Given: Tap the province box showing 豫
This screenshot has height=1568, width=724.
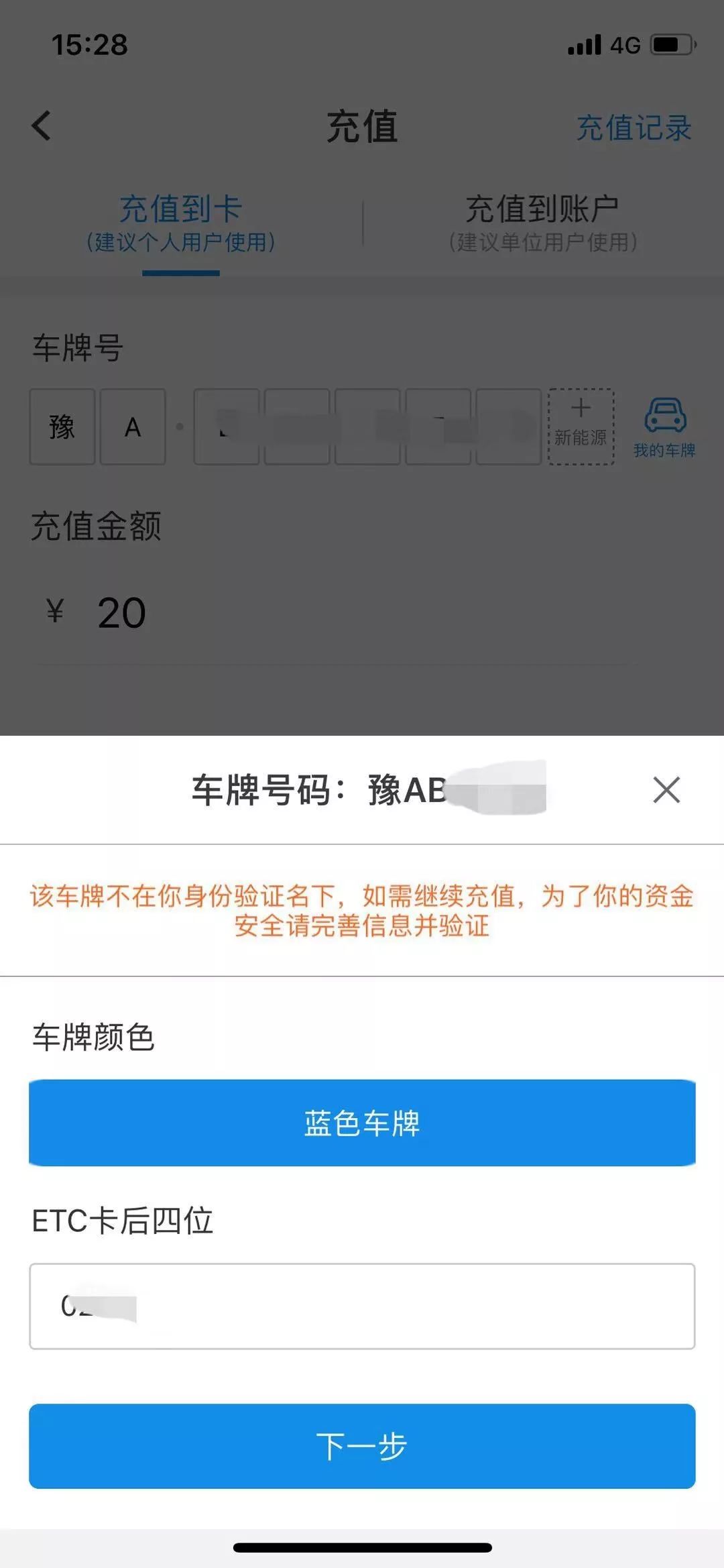Looking at the screenshot, I should (x=61, y=426).
